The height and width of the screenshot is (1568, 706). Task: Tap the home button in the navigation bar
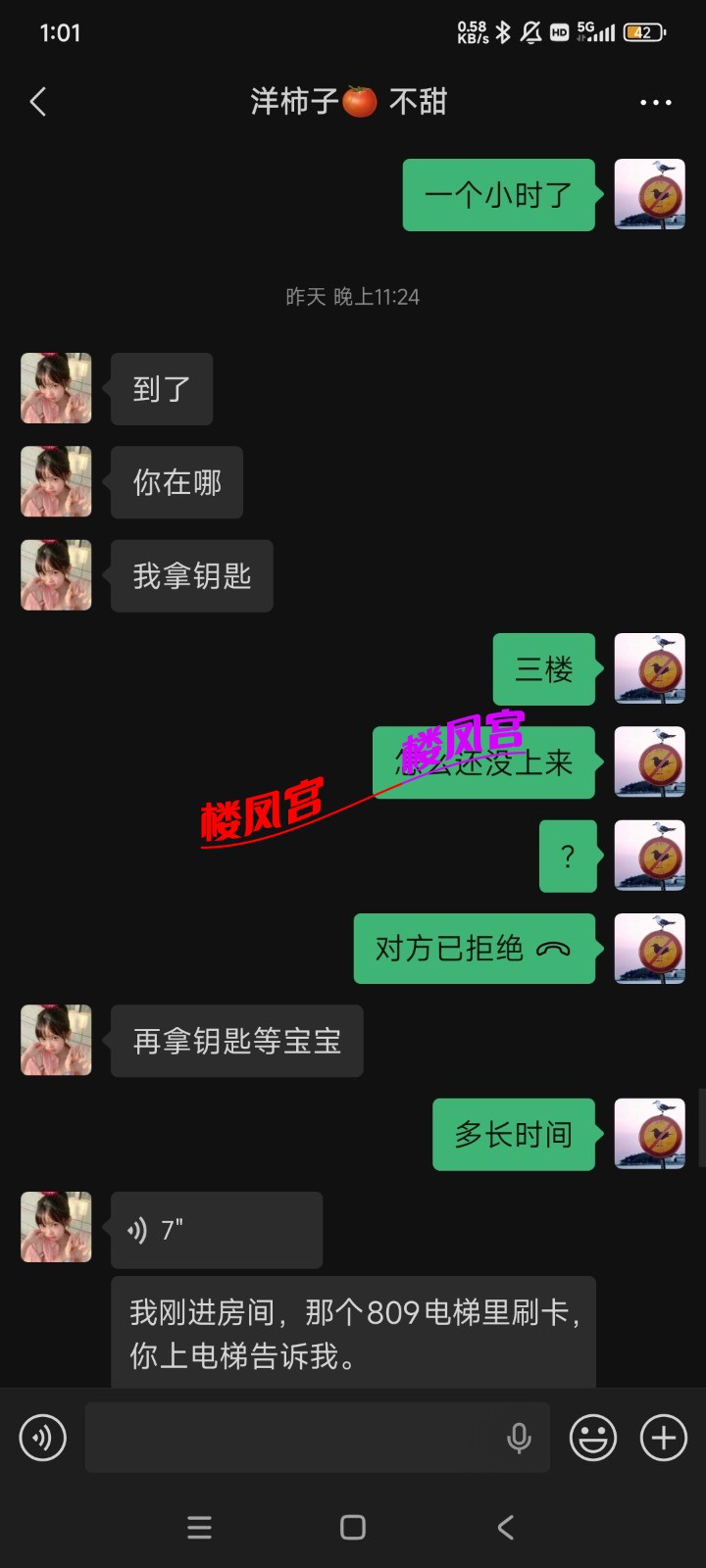tap(350, 1527)
